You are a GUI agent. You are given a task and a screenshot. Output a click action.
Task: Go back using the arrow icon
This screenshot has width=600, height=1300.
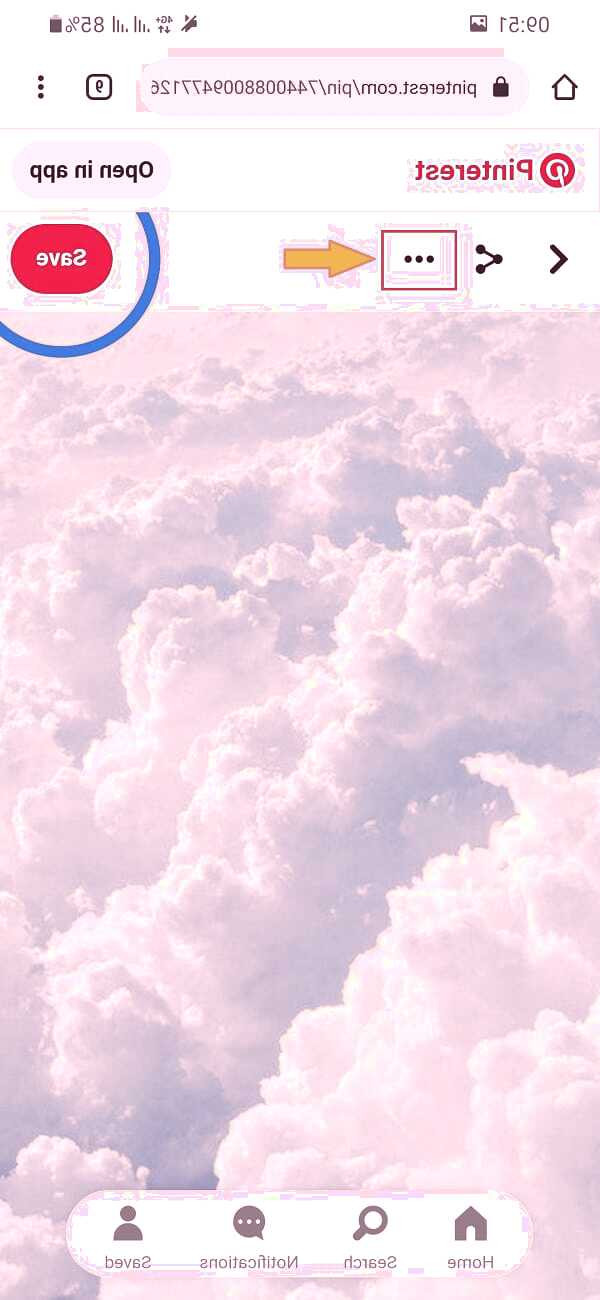[x=558, y=260]
